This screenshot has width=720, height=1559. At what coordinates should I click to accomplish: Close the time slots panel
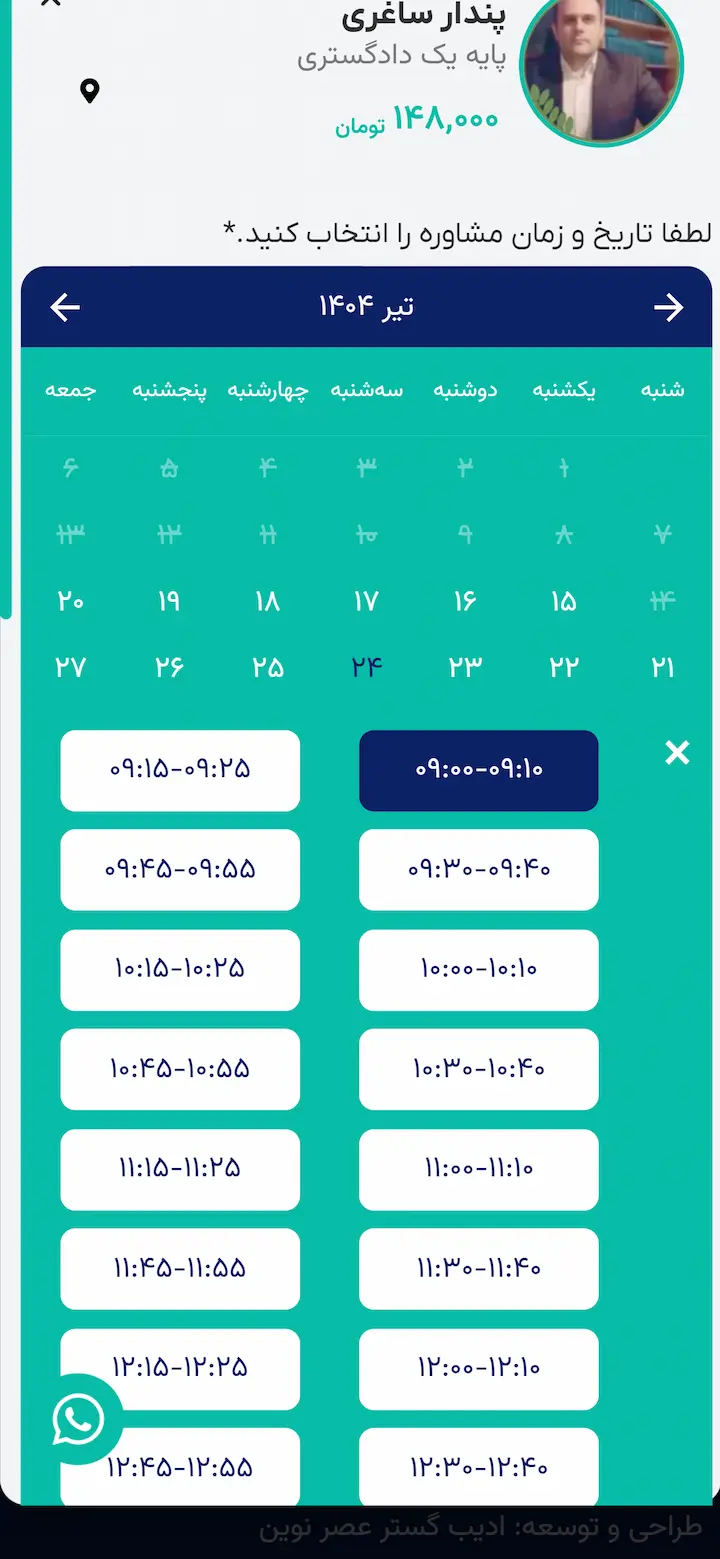tap(677, 753)
